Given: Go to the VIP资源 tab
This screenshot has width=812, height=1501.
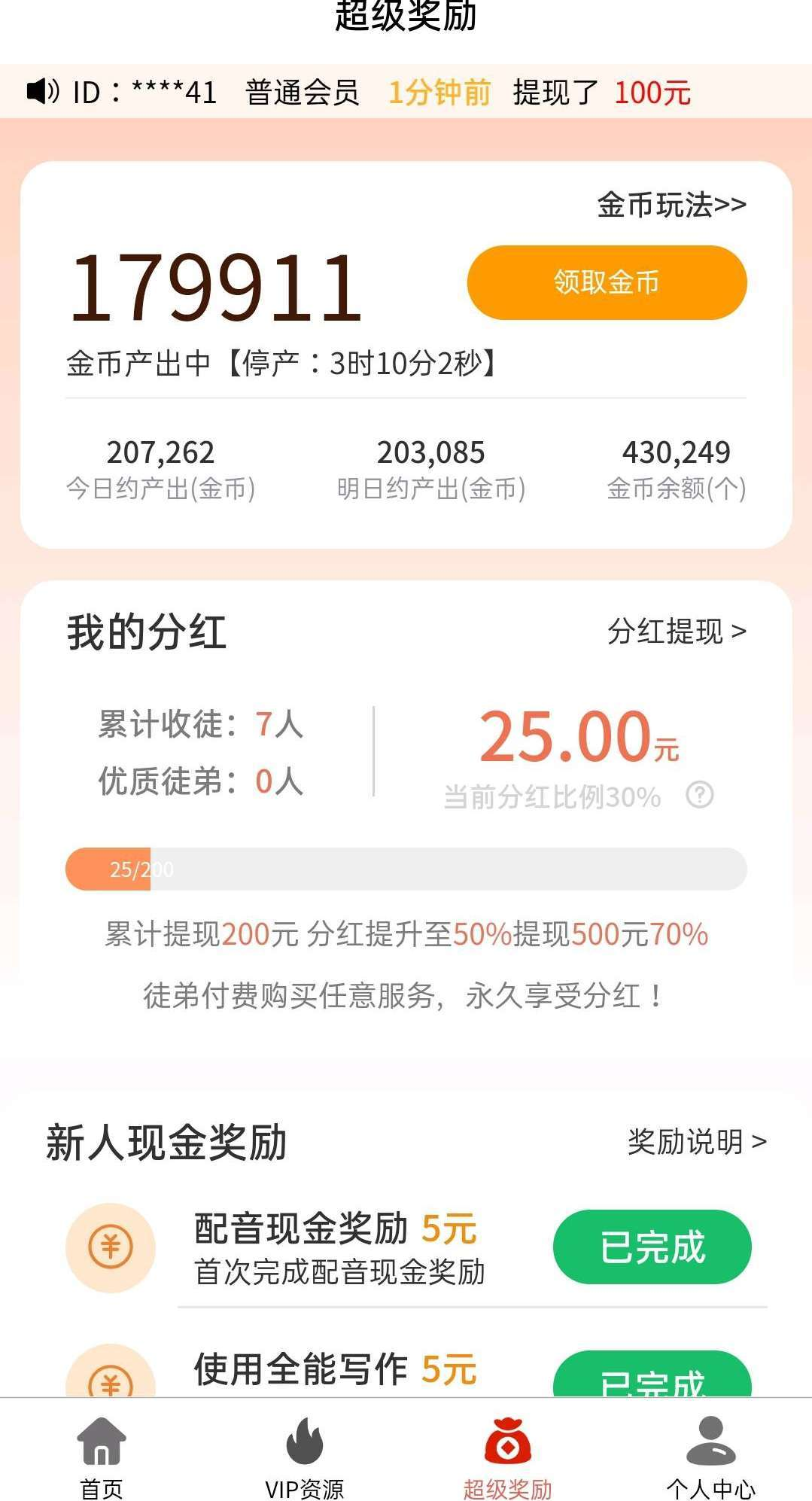Looking at the screenshot, I should (x=305, y=1457).
